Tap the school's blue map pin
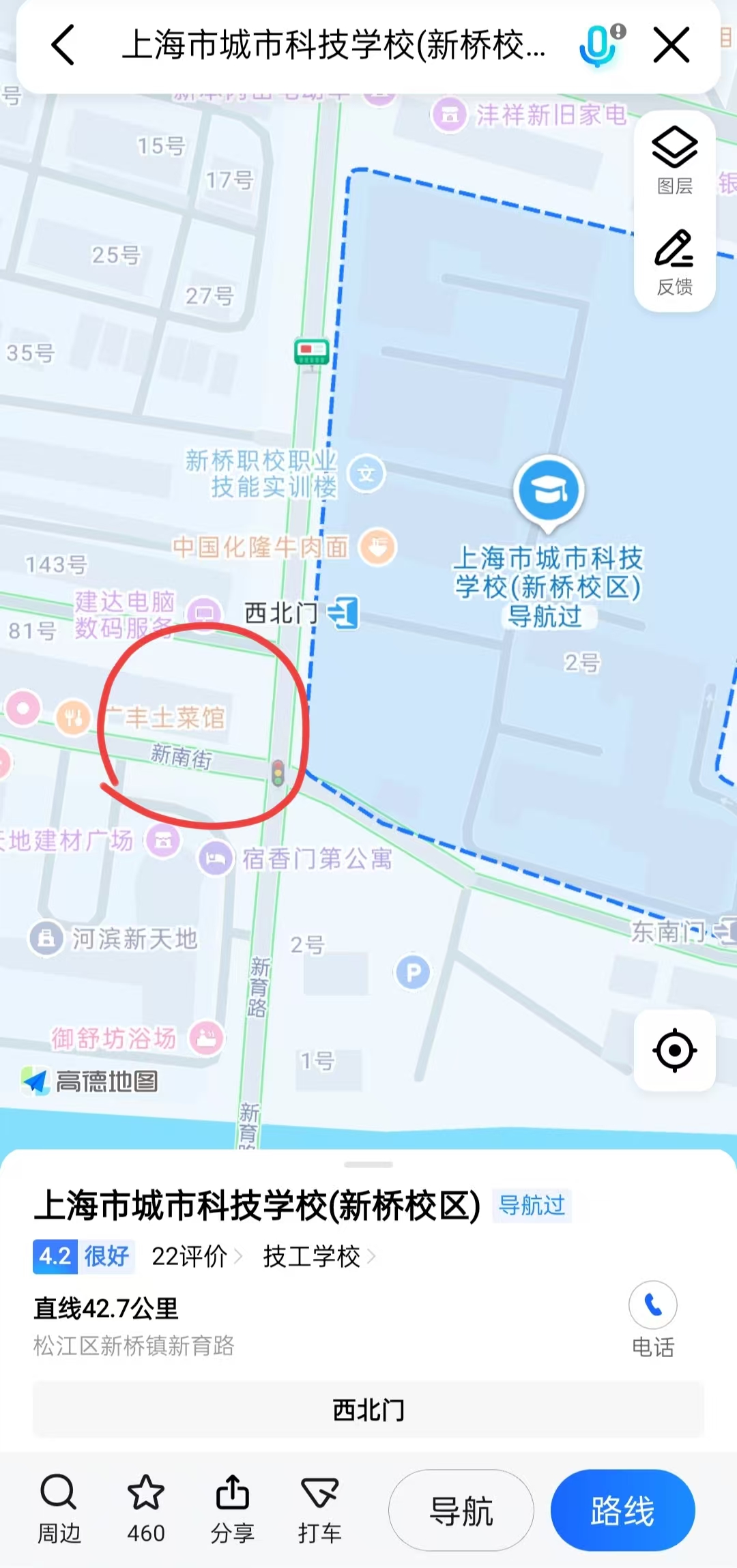Viewport: 737px width, 1568px height. (x=548, y=491)
